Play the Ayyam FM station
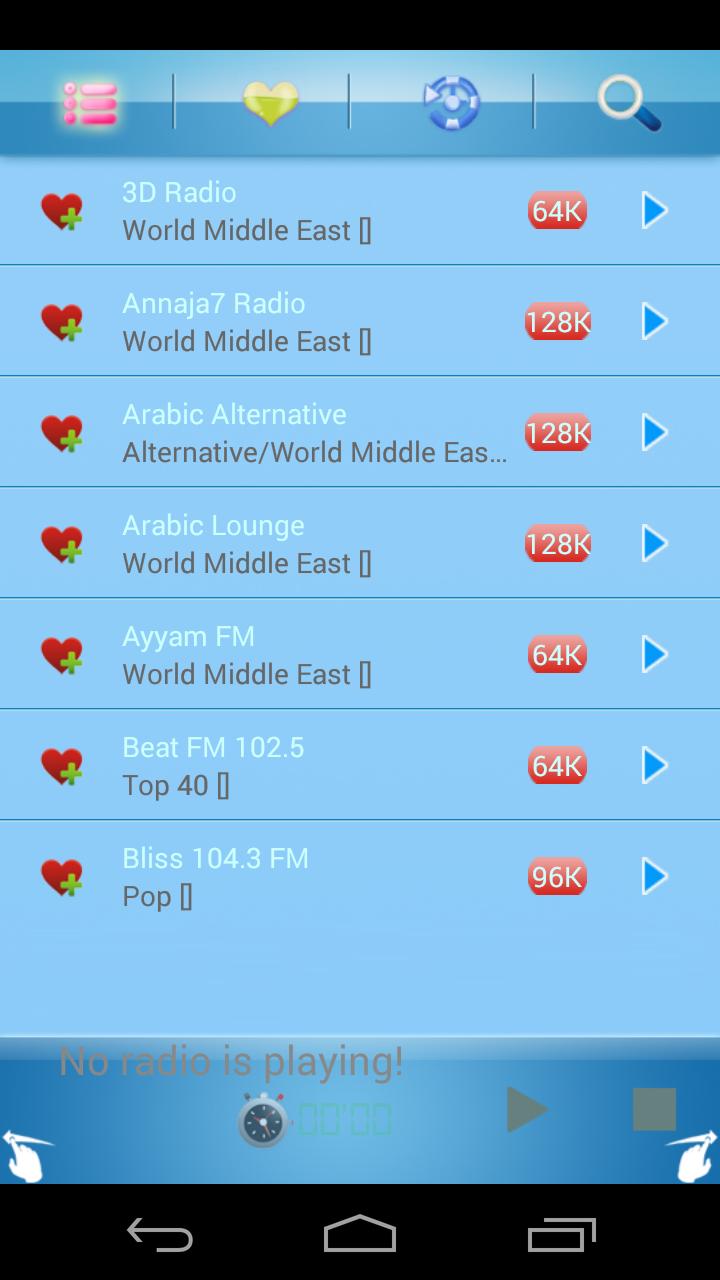Image resolution: width=720 pixels, height=1280 pixels. click(x=654, y=654)
